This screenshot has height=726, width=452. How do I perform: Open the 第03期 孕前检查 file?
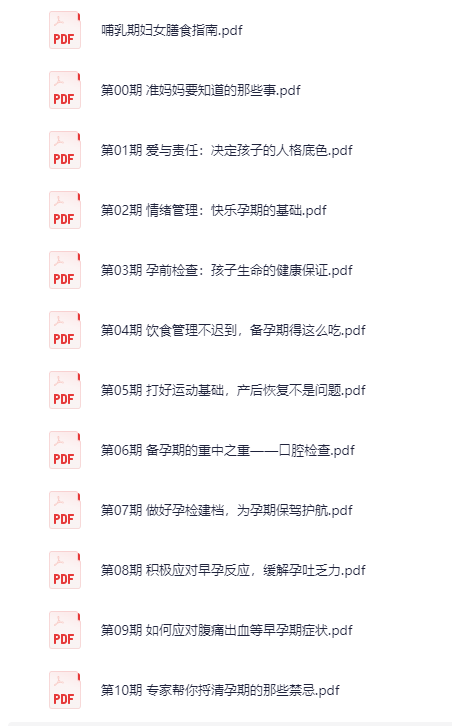[226, 270]
